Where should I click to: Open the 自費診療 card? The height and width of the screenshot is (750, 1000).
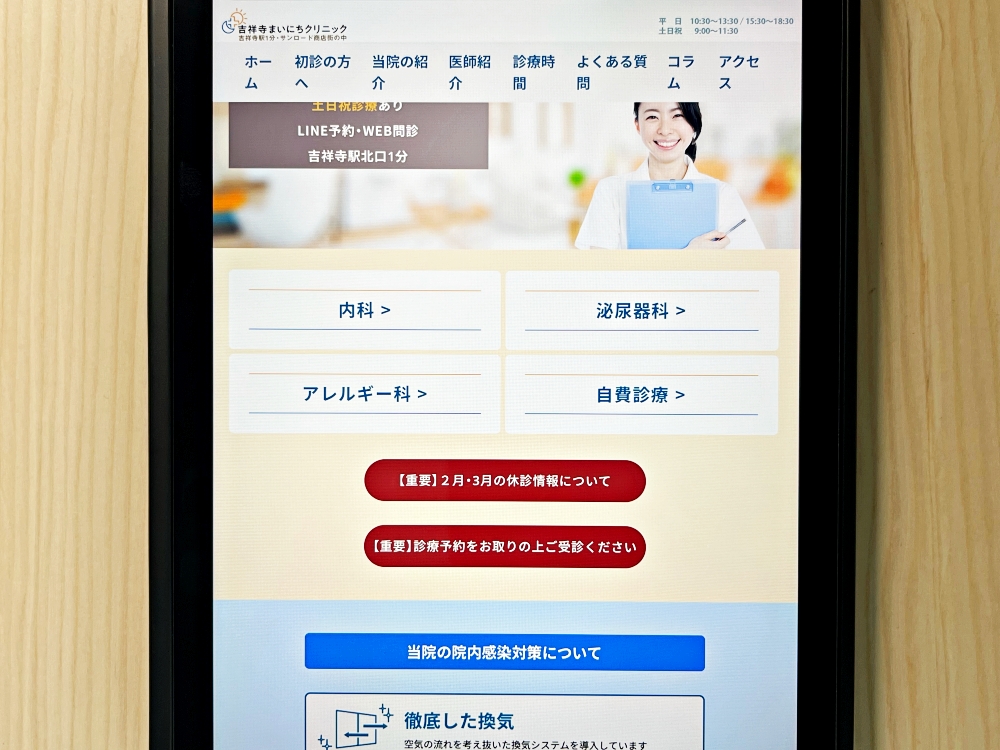coord(641,395)
